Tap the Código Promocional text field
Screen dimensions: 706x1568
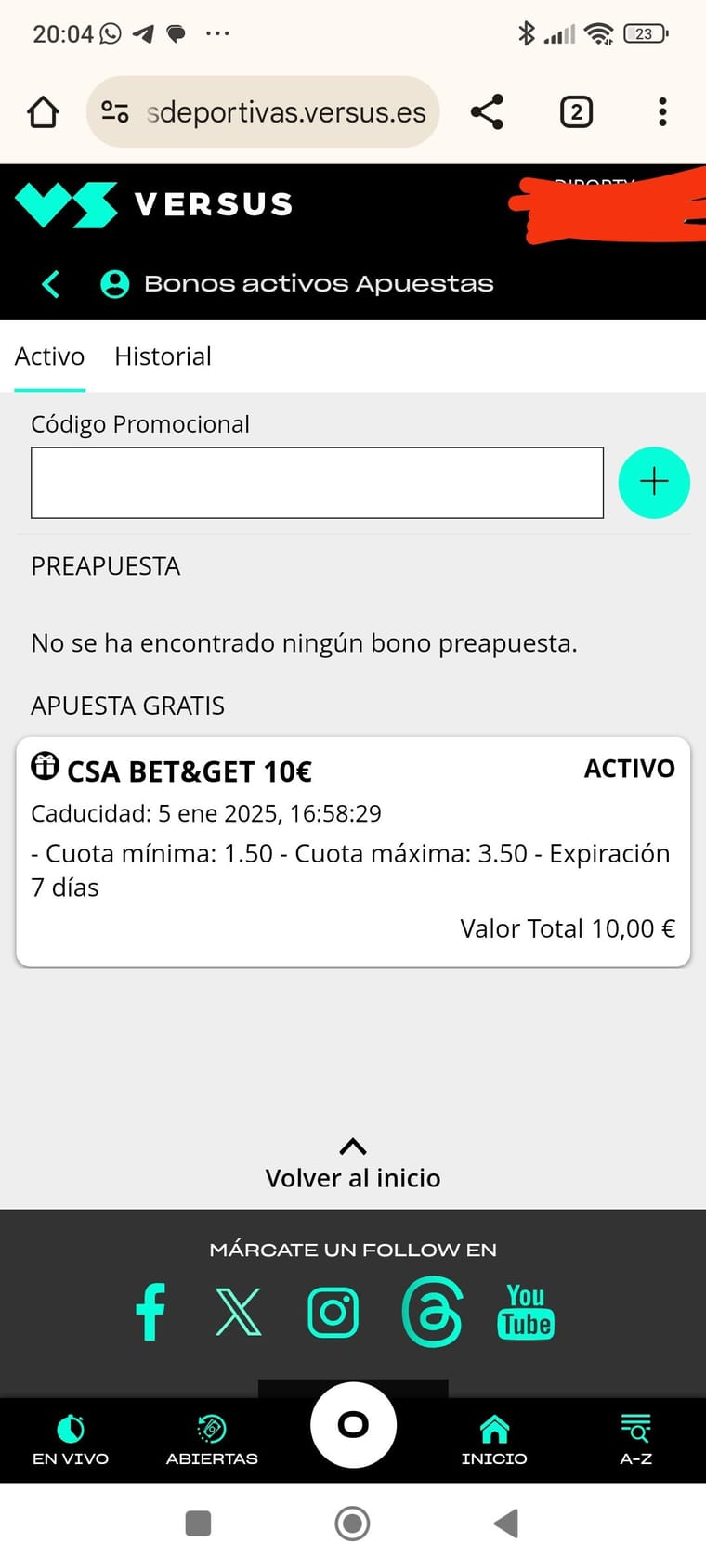[x=317, y=483]
